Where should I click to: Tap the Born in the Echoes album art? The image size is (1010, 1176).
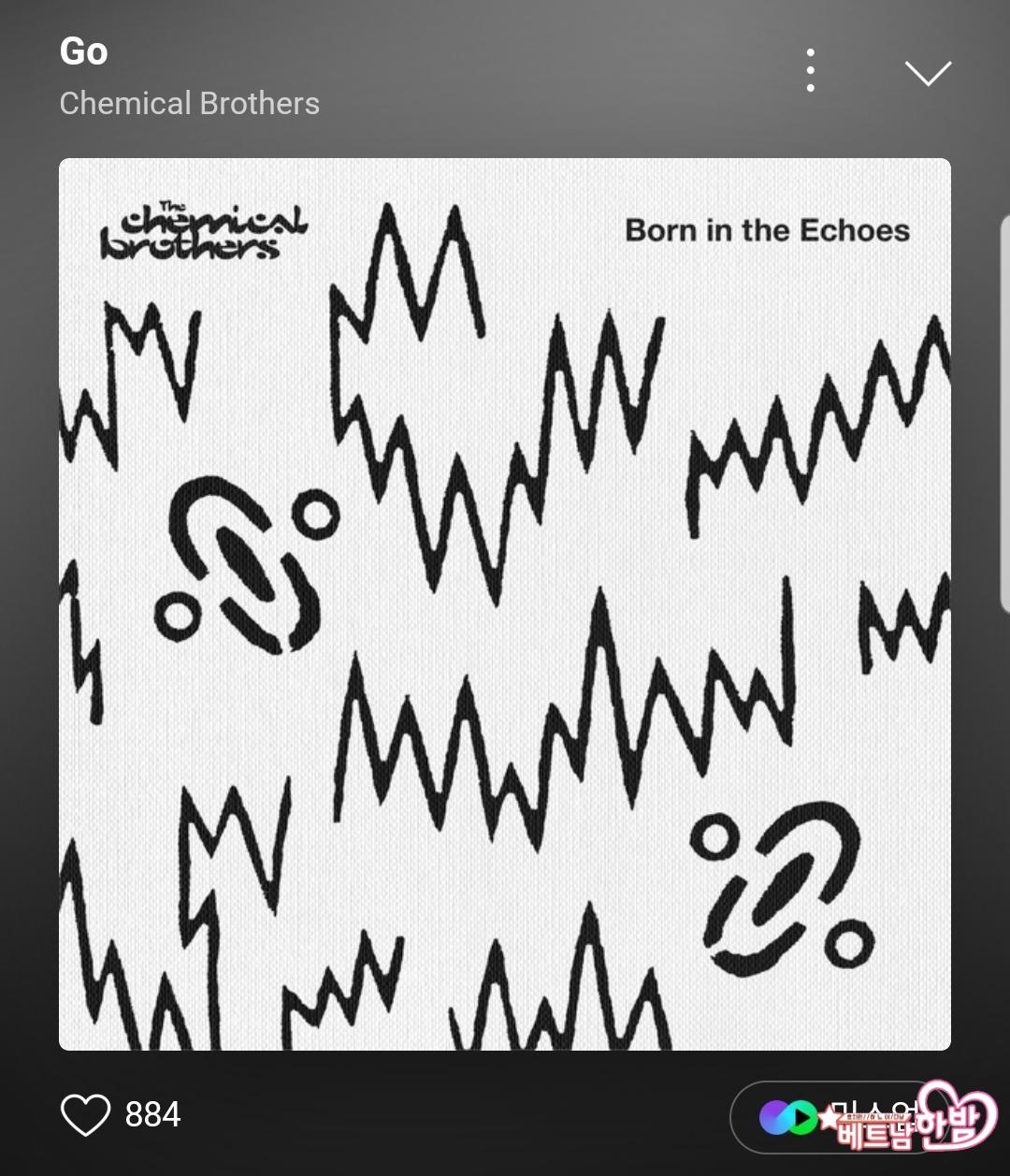coord(505,604)
